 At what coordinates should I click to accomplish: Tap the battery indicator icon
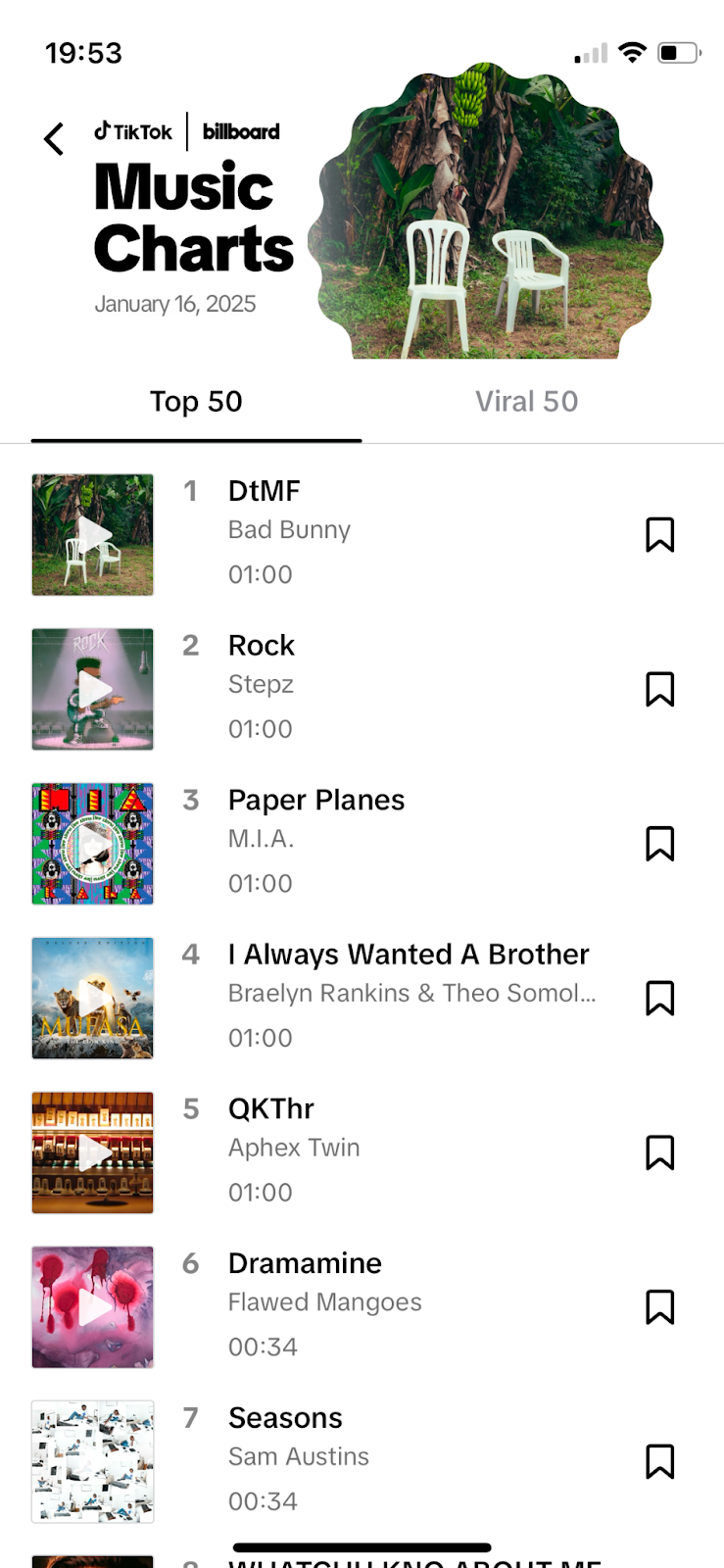[x=678, y=52]
